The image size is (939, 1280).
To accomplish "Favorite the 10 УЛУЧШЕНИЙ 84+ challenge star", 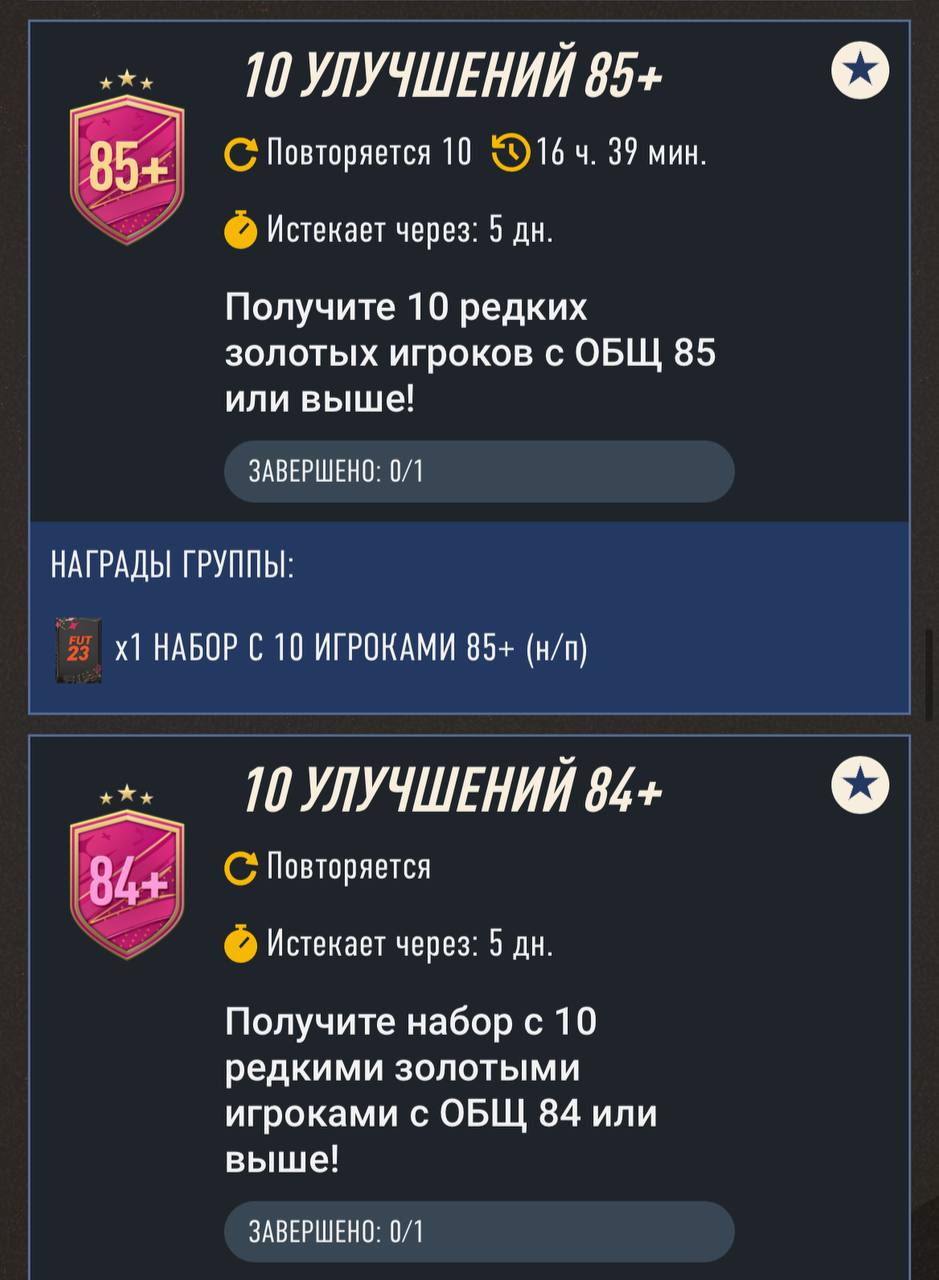I will 860,787.
